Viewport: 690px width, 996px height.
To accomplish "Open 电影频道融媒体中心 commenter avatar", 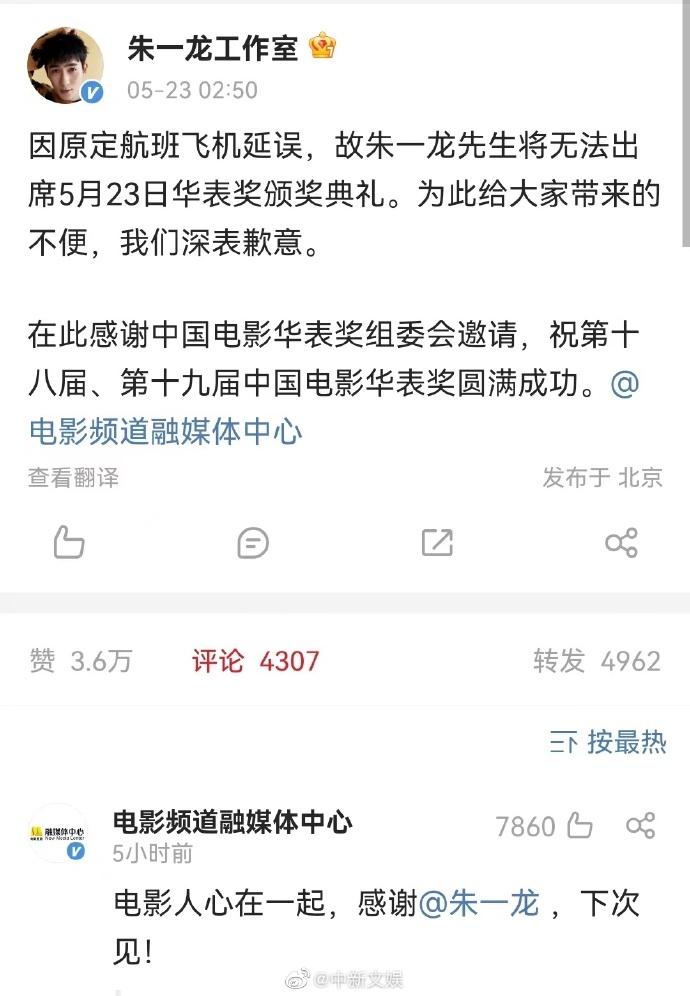I will [x=58, y=832].
